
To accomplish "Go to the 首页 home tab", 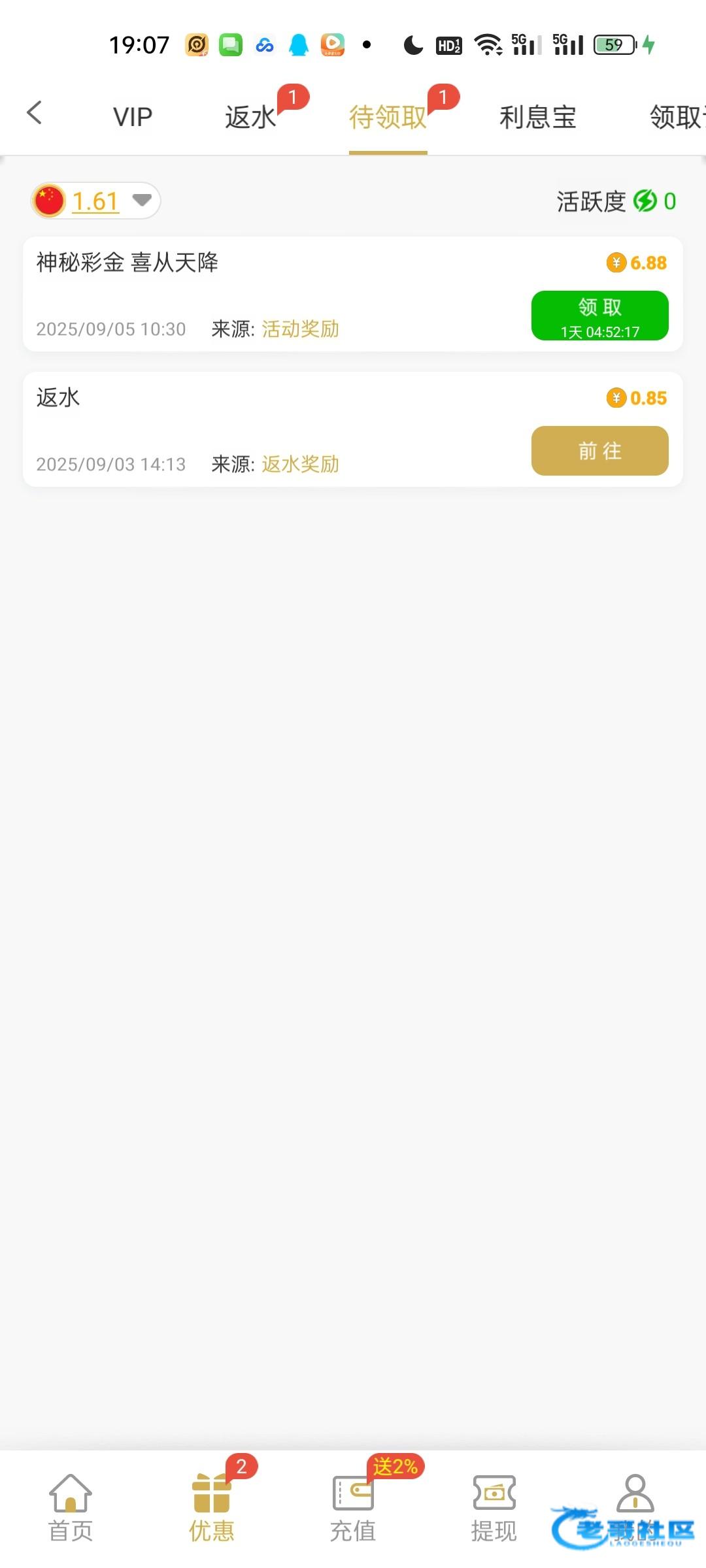I will [x=71, y=1508].
